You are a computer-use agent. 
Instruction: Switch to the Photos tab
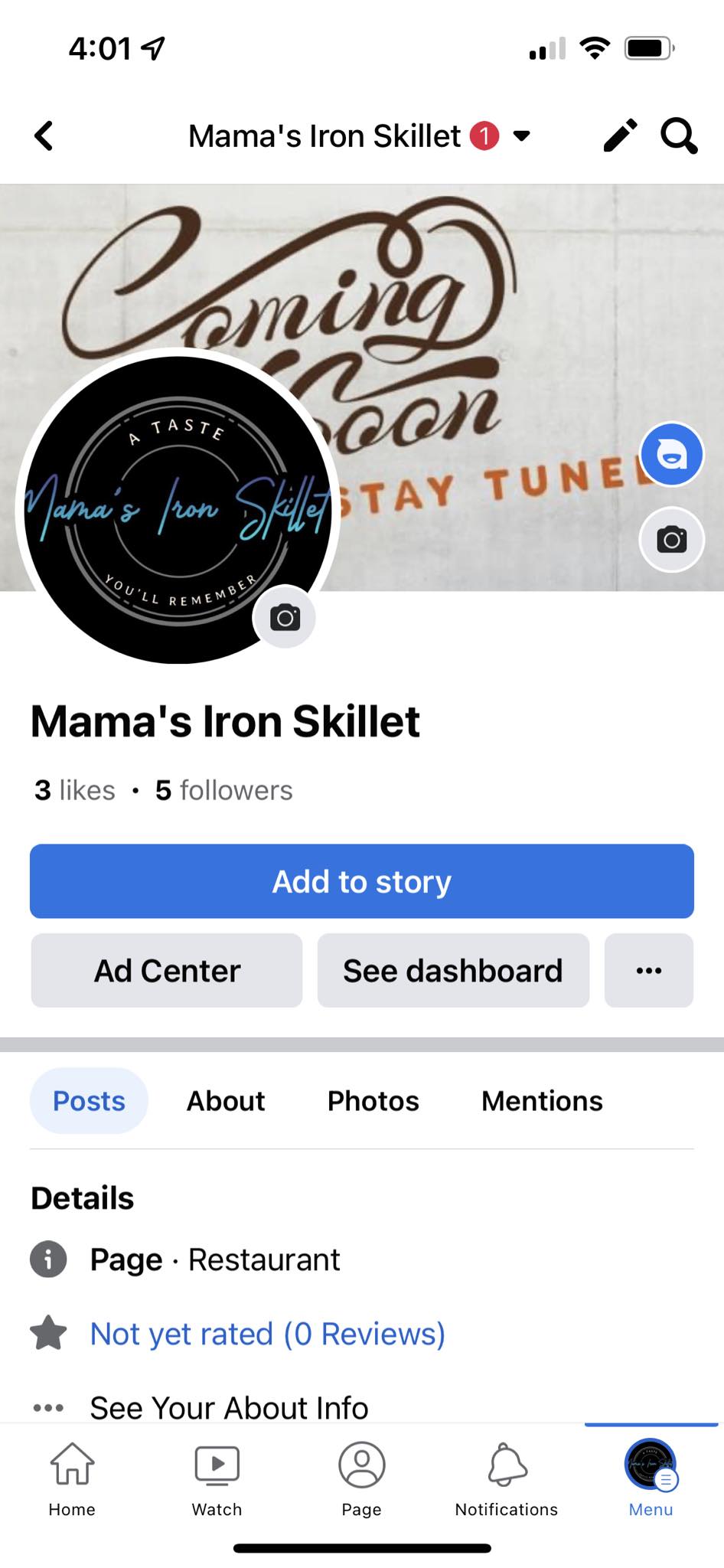click(x=373, y=1101)
